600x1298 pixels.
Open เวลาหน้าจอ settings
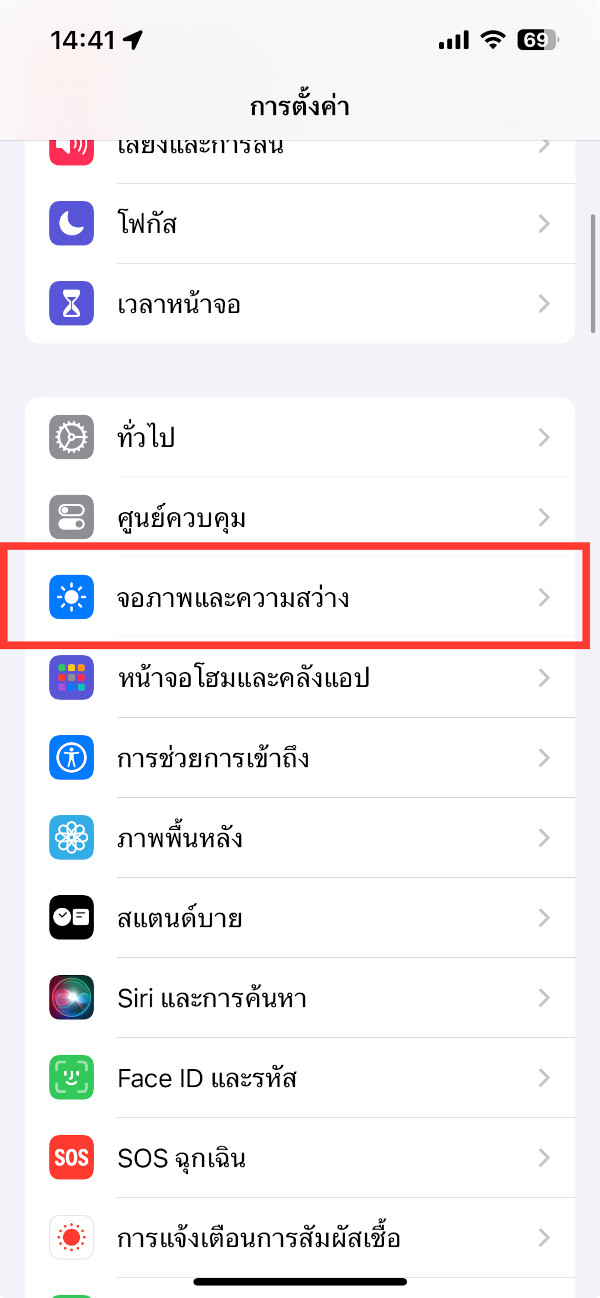point(300,303)
